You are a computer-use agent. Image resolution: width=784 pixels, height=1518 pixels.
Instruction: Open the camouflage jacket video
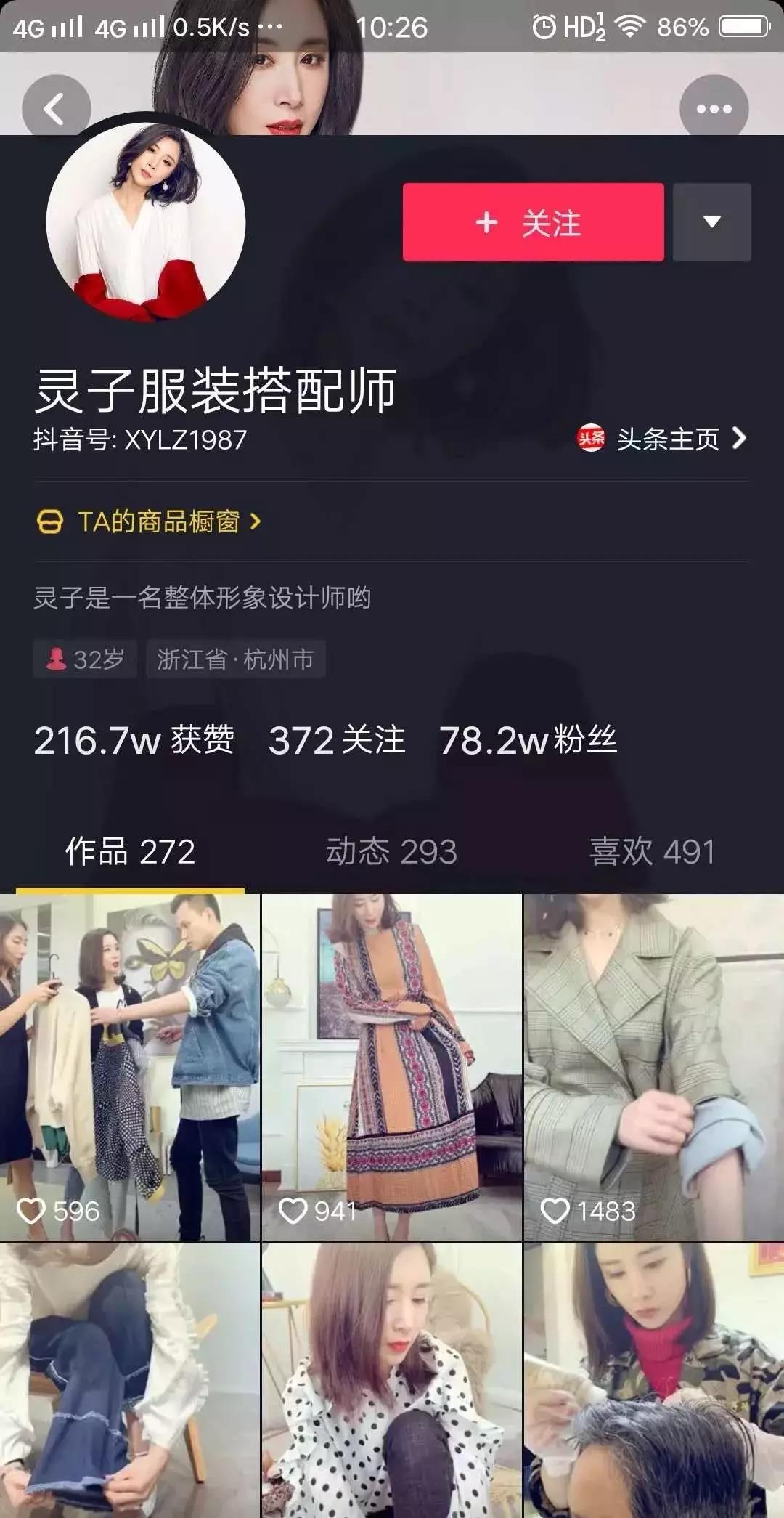click(653, 1380)
